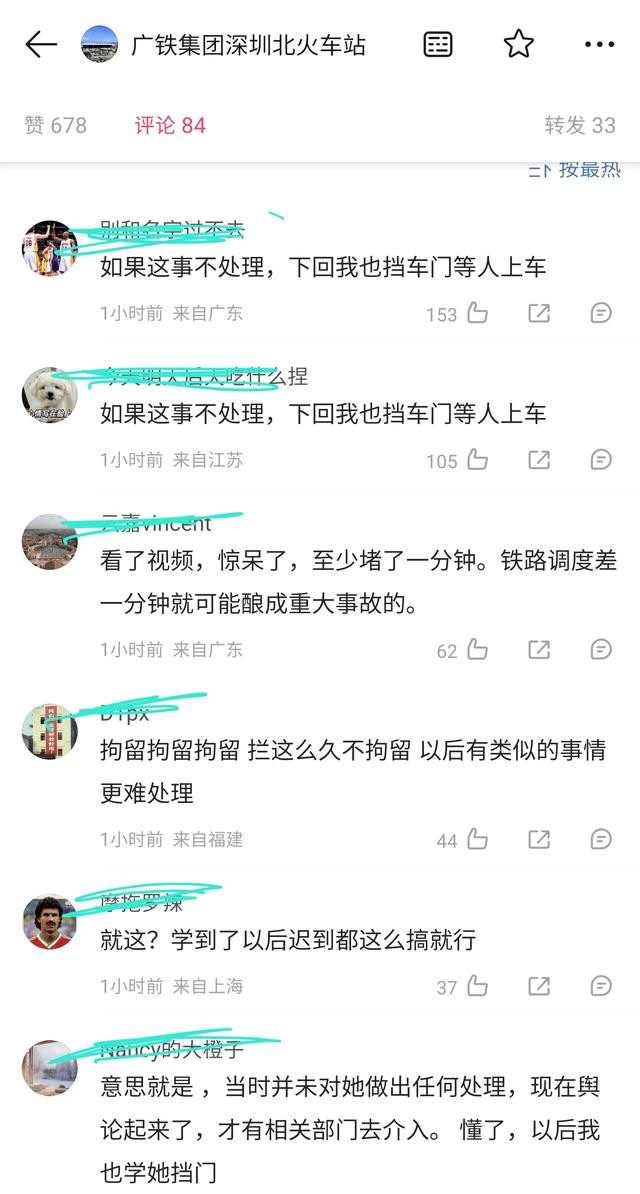640x1194 pixels.
Task: Favorite this post with the star icon
Action: tap(519, 44)
